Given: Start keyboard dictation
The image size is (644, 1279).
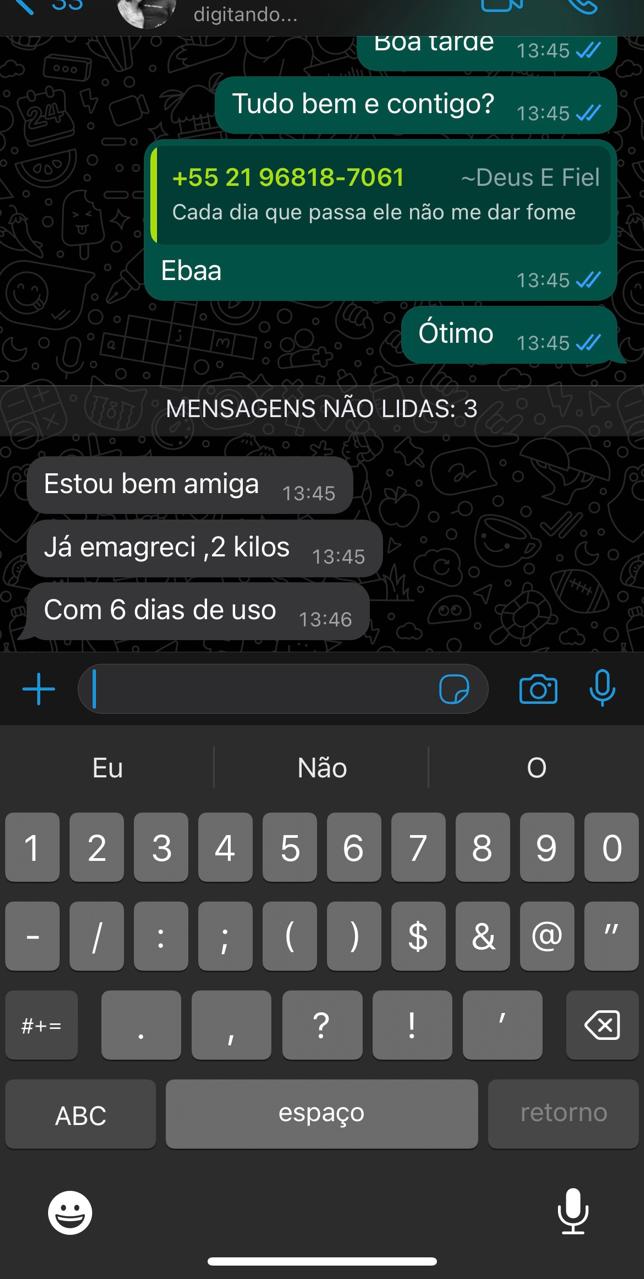Looking at the screenshot, I should (572, 1212).
